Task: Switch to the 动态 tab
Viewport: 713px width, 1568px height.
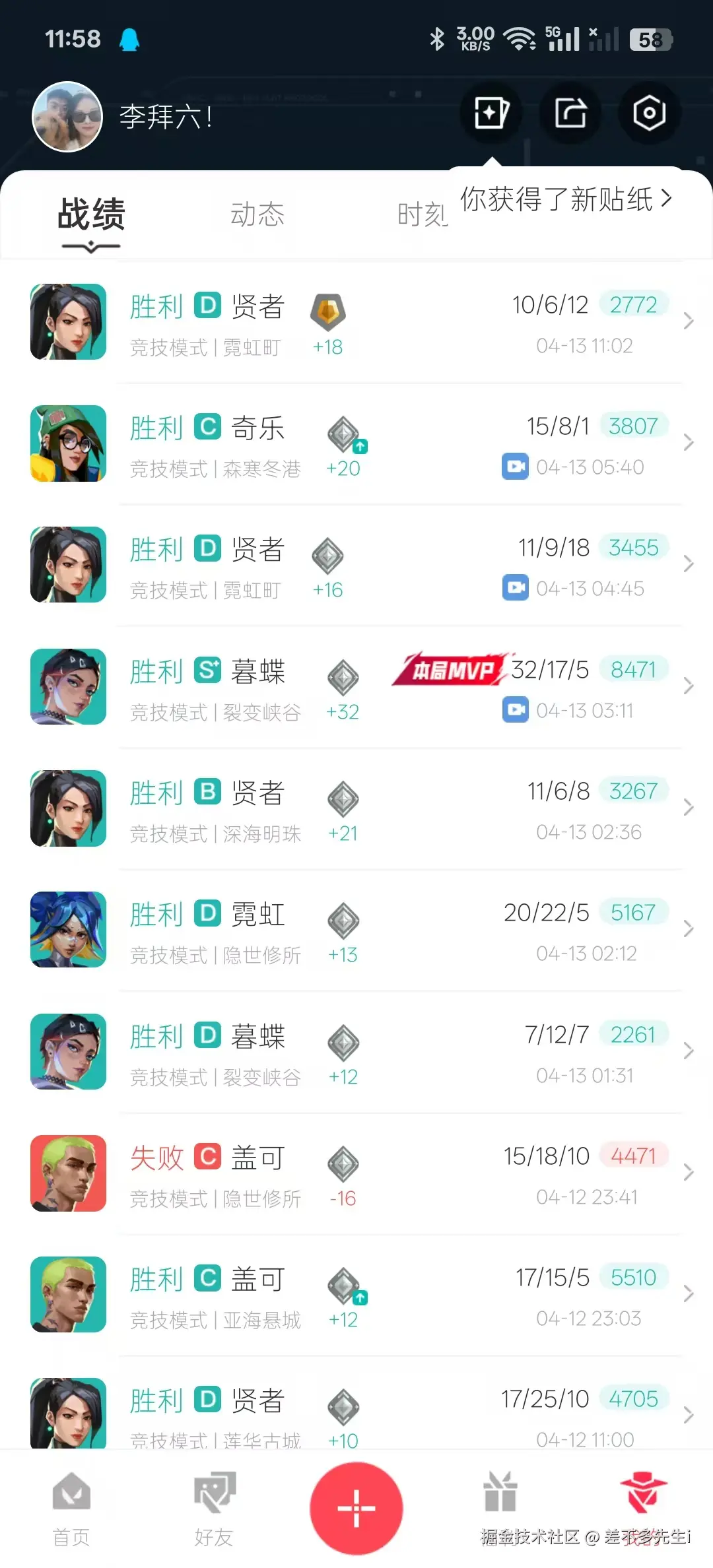Action: (257, 213)
